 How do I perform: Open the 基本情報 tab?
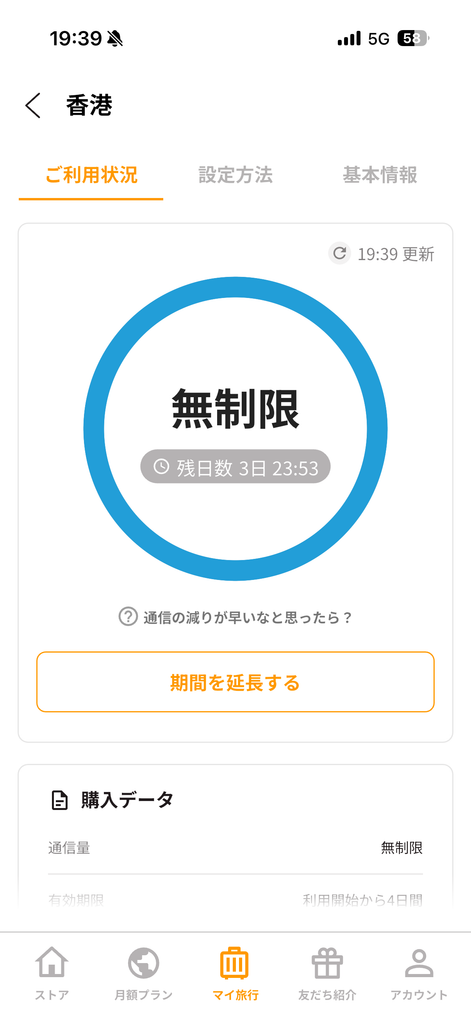pos(380,175)
